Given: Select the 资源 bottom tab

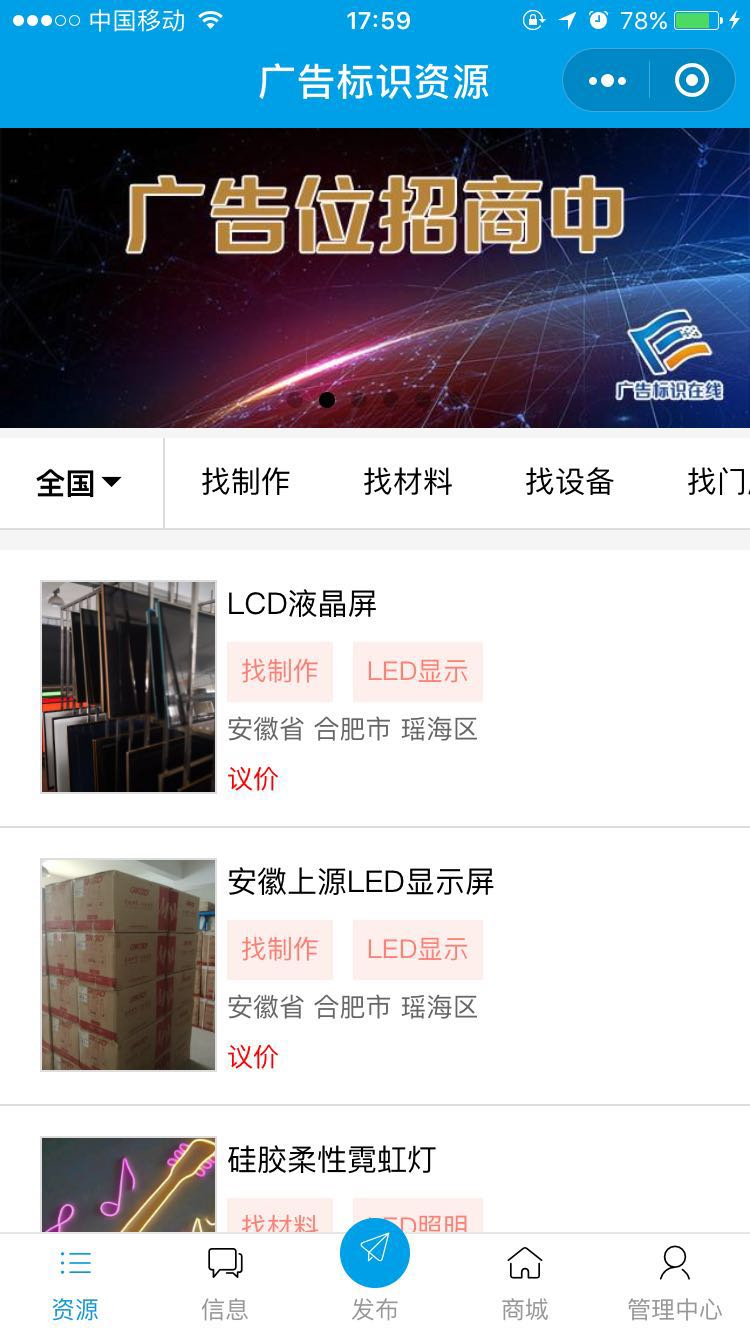Looking at the screenshot, I should 75,1283.
